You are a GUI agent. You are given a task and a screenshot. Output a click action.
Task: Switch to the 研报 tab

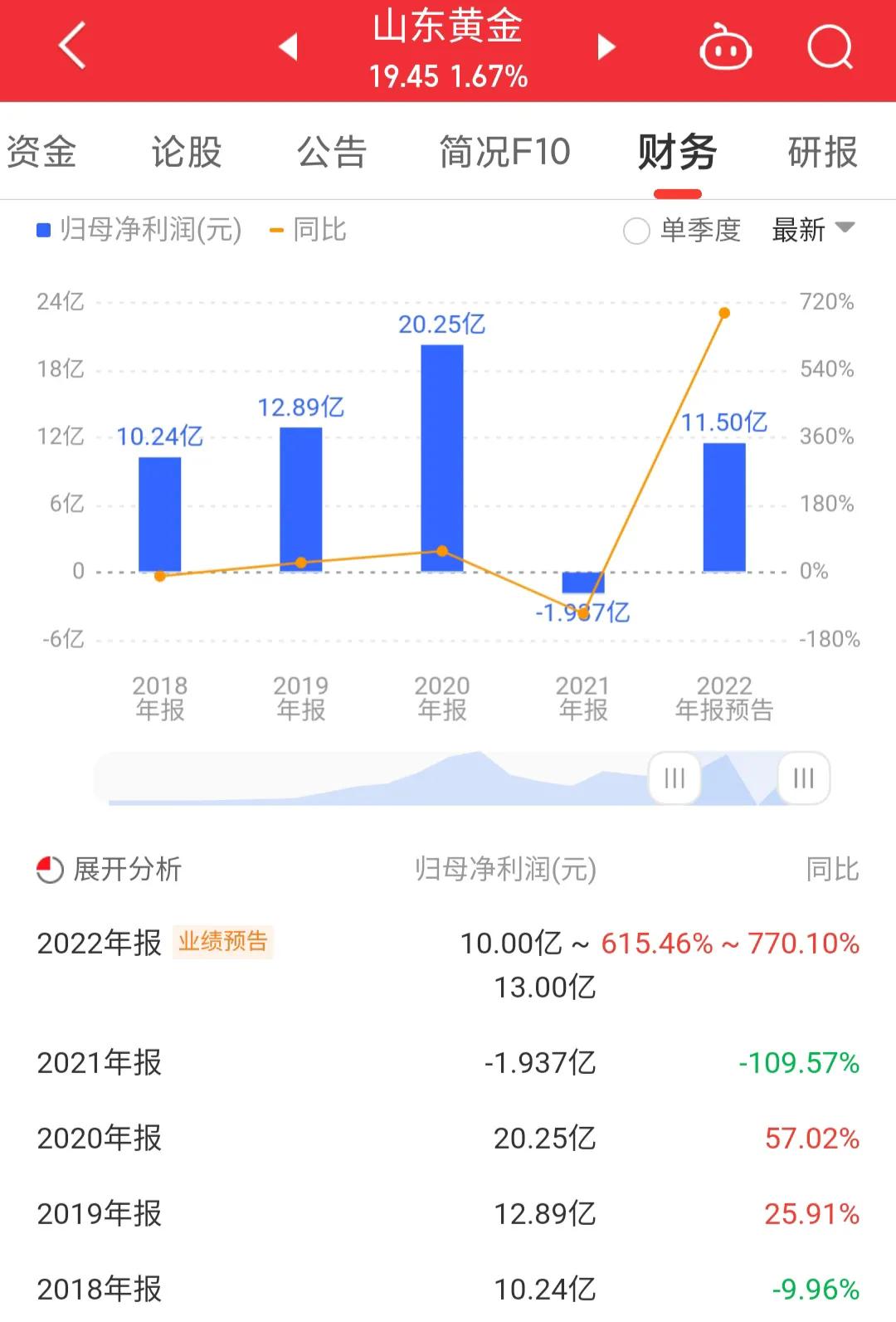point(822,152)
